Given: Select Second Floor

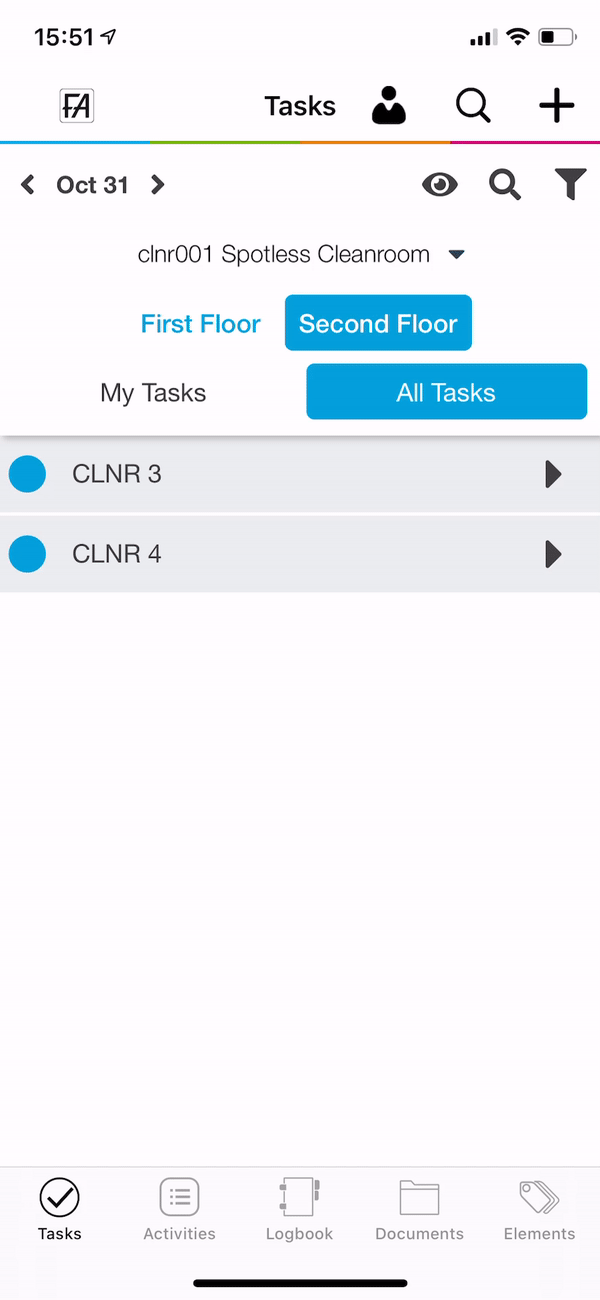Looking at the screenshot, I should [378, 323].
